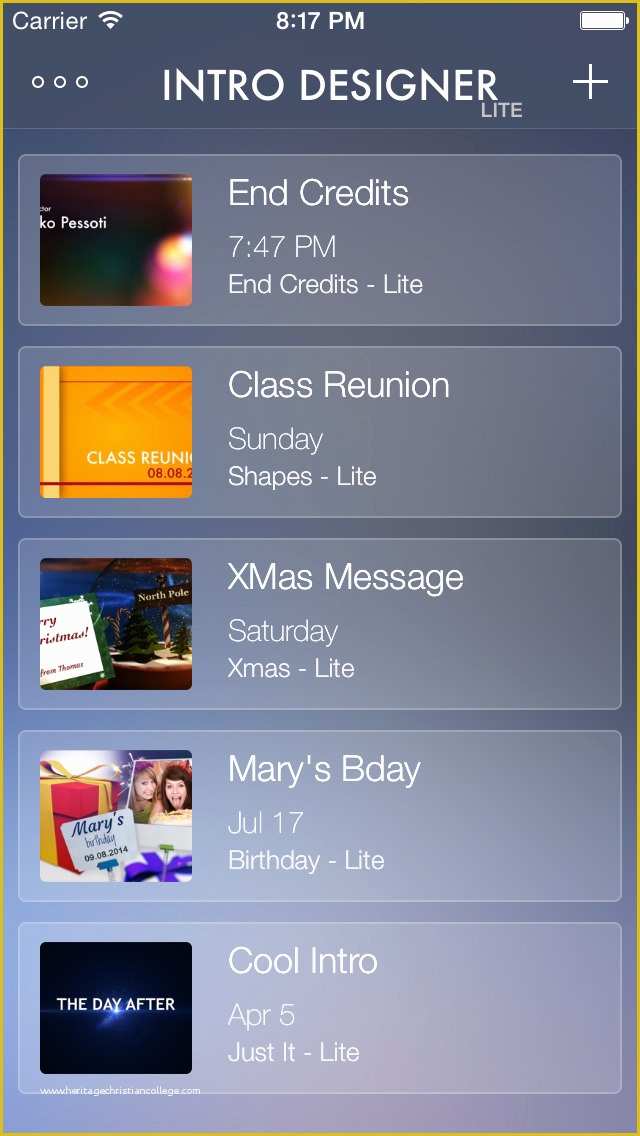Add a new intro project
640x1136 pixels.
pyautogui.click(x=590, y=82)
